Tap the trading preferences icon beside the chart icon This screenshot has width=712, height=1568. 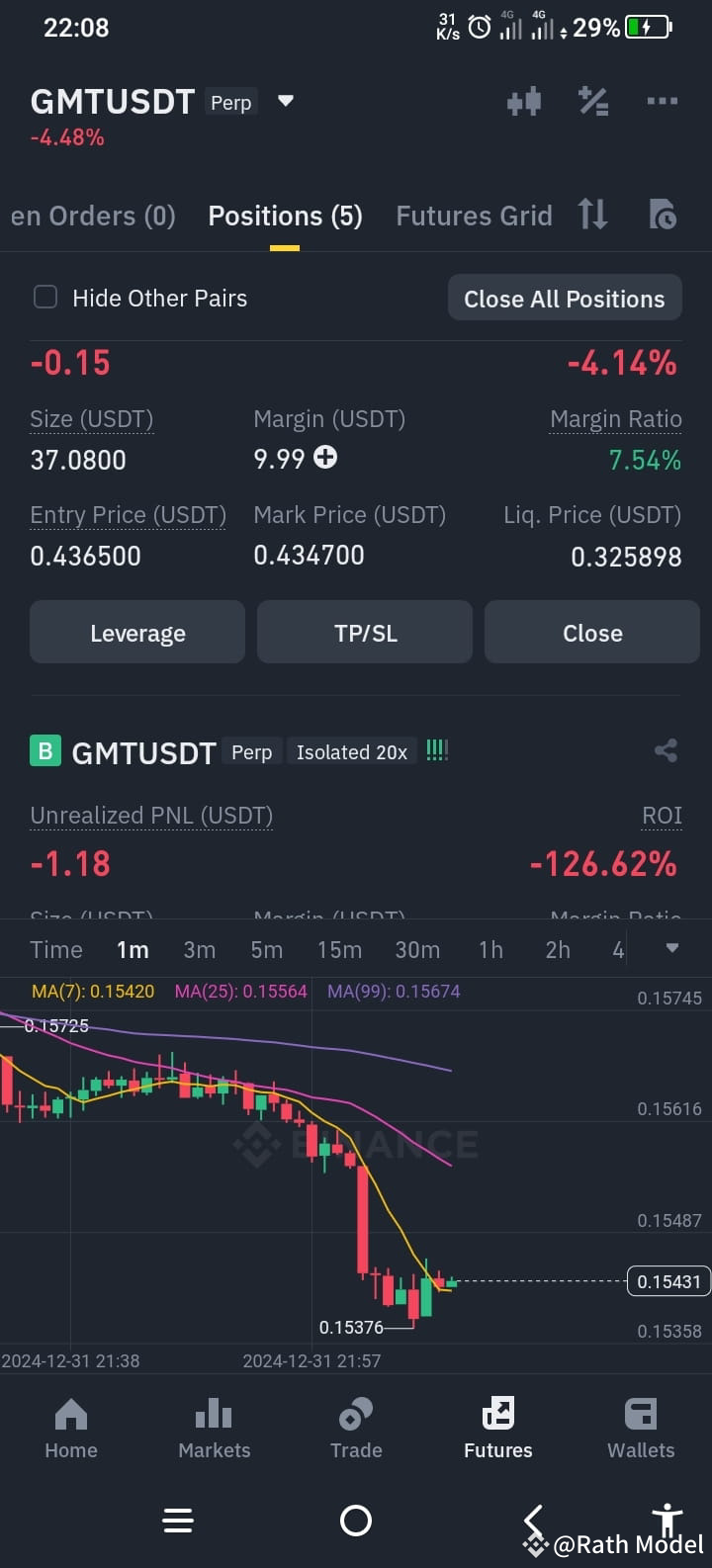pos(593,101)
